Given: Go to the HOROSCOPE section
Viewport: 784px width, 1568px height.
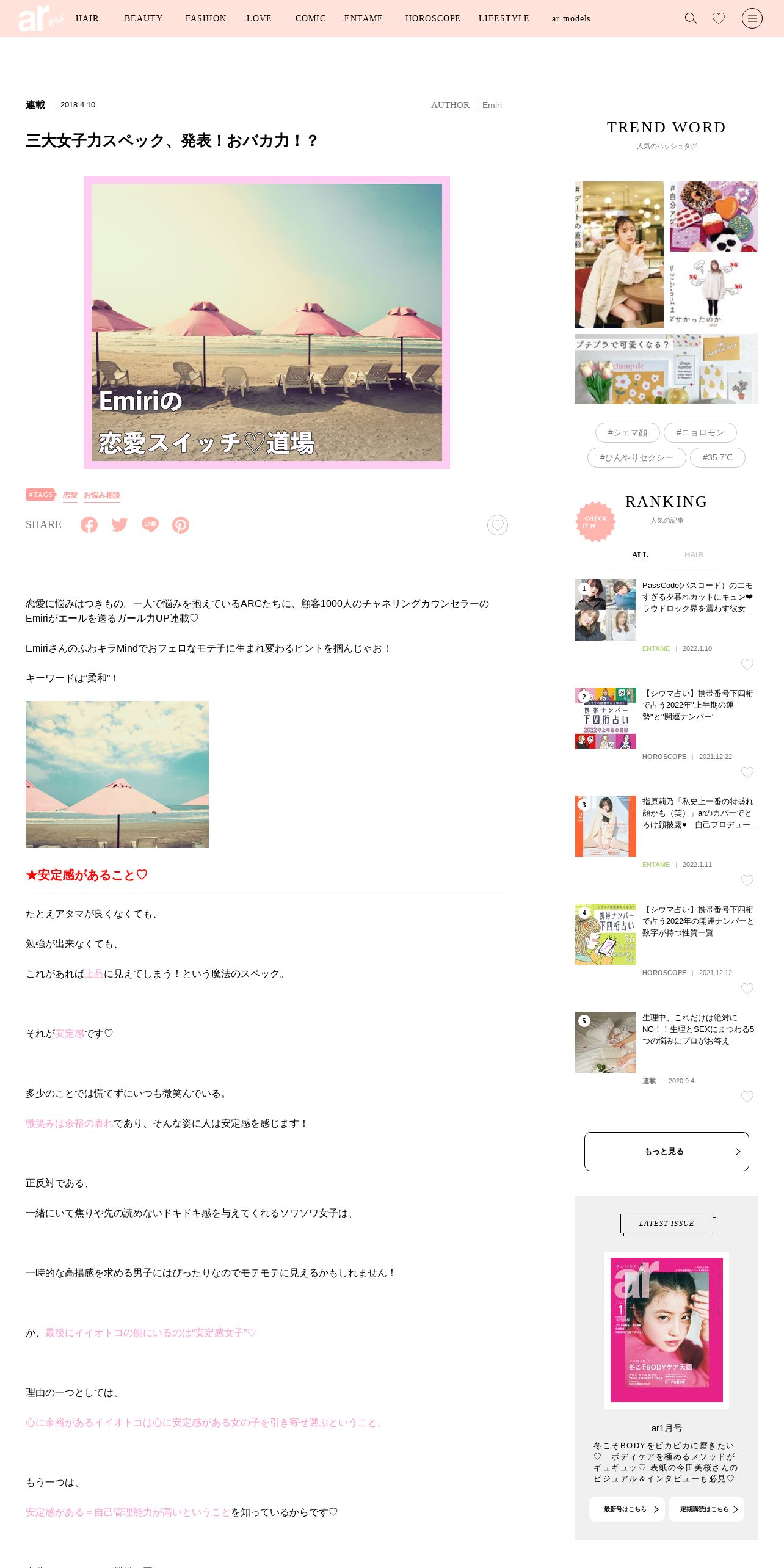Looking at the screenshot, I should click(432, 18).
